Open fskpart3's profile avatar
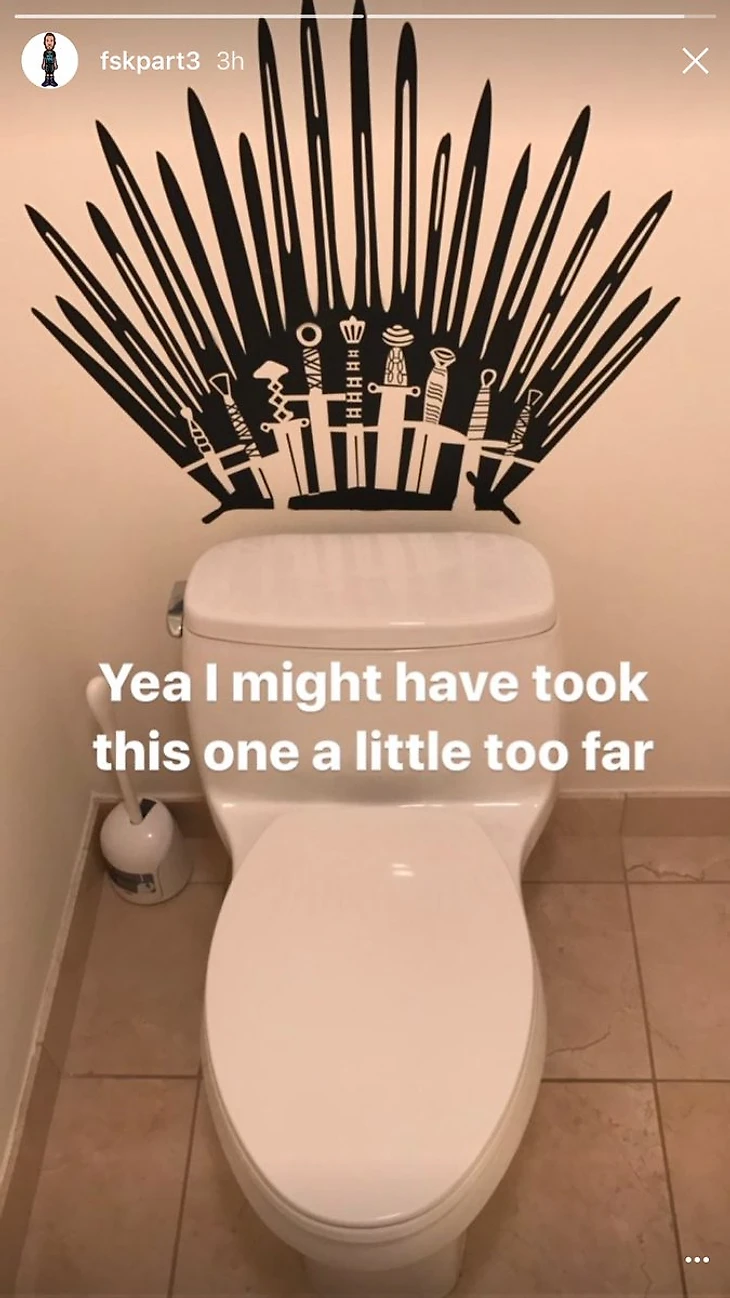Image resolution: width=730 pixels, height=1298 pixels. tap(49, 60)
